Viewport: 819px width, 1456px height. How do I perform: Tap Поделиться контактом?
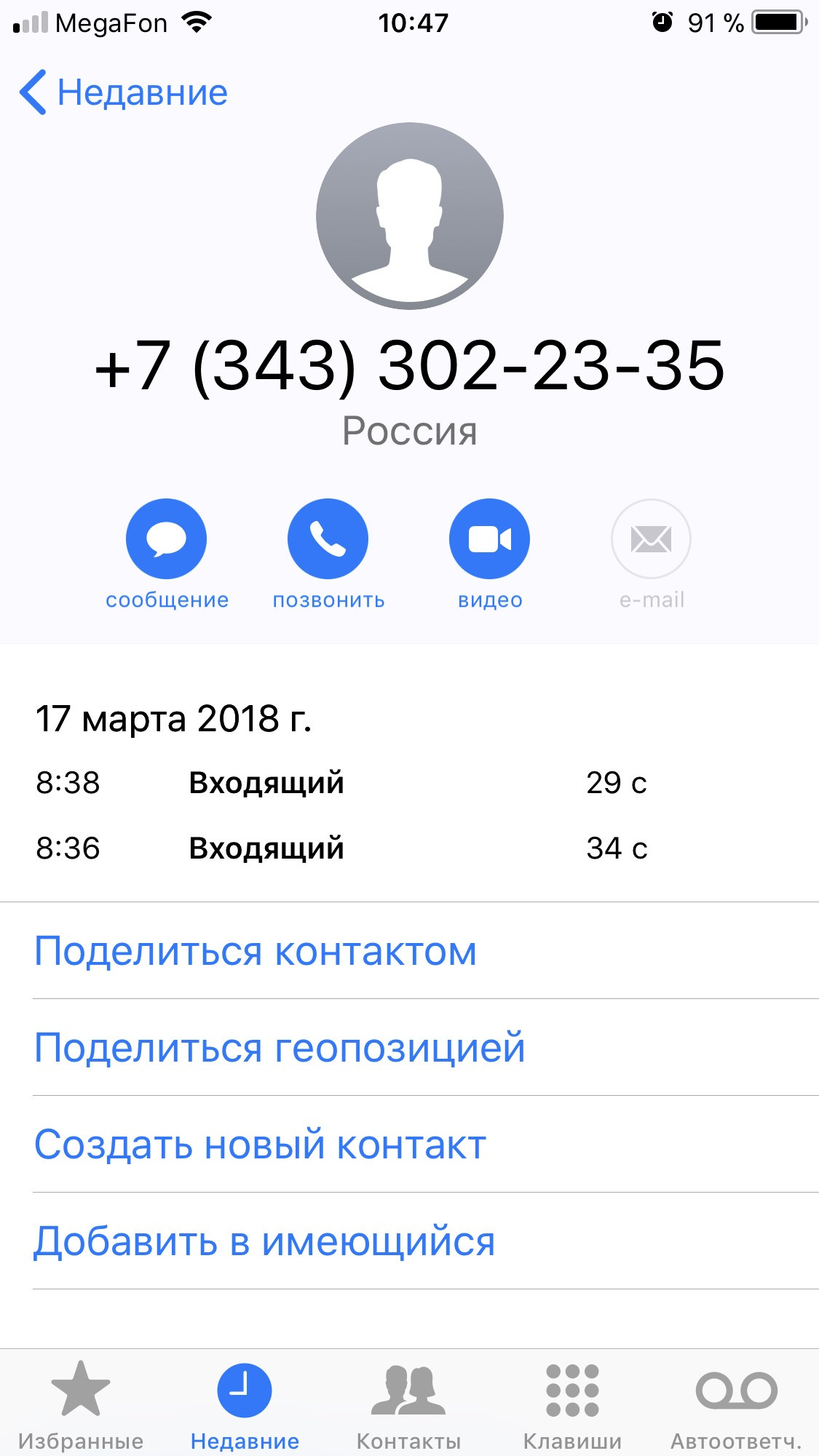256,951
